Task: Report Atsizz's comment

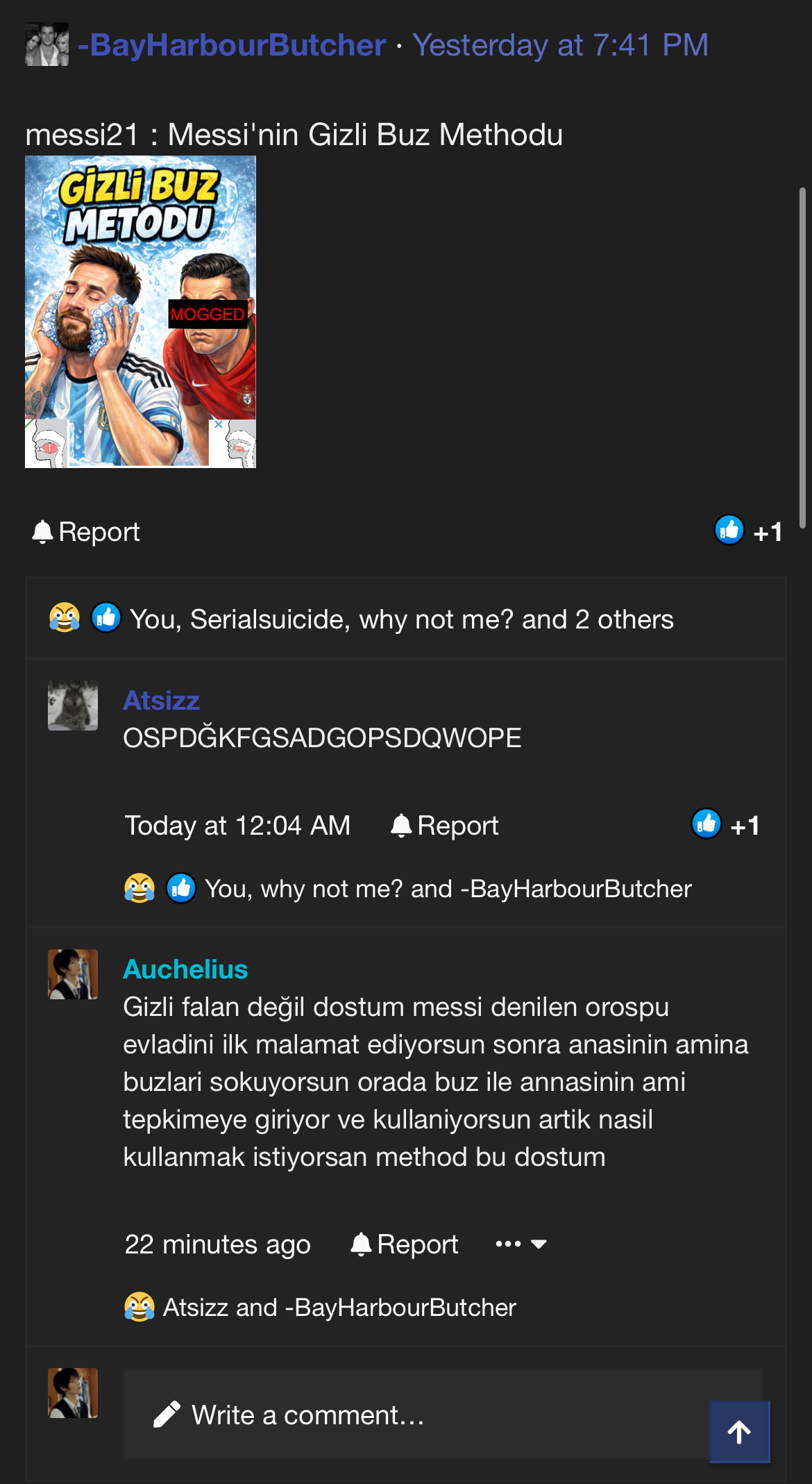Action: pyautogui.click(x=445, y=826)
